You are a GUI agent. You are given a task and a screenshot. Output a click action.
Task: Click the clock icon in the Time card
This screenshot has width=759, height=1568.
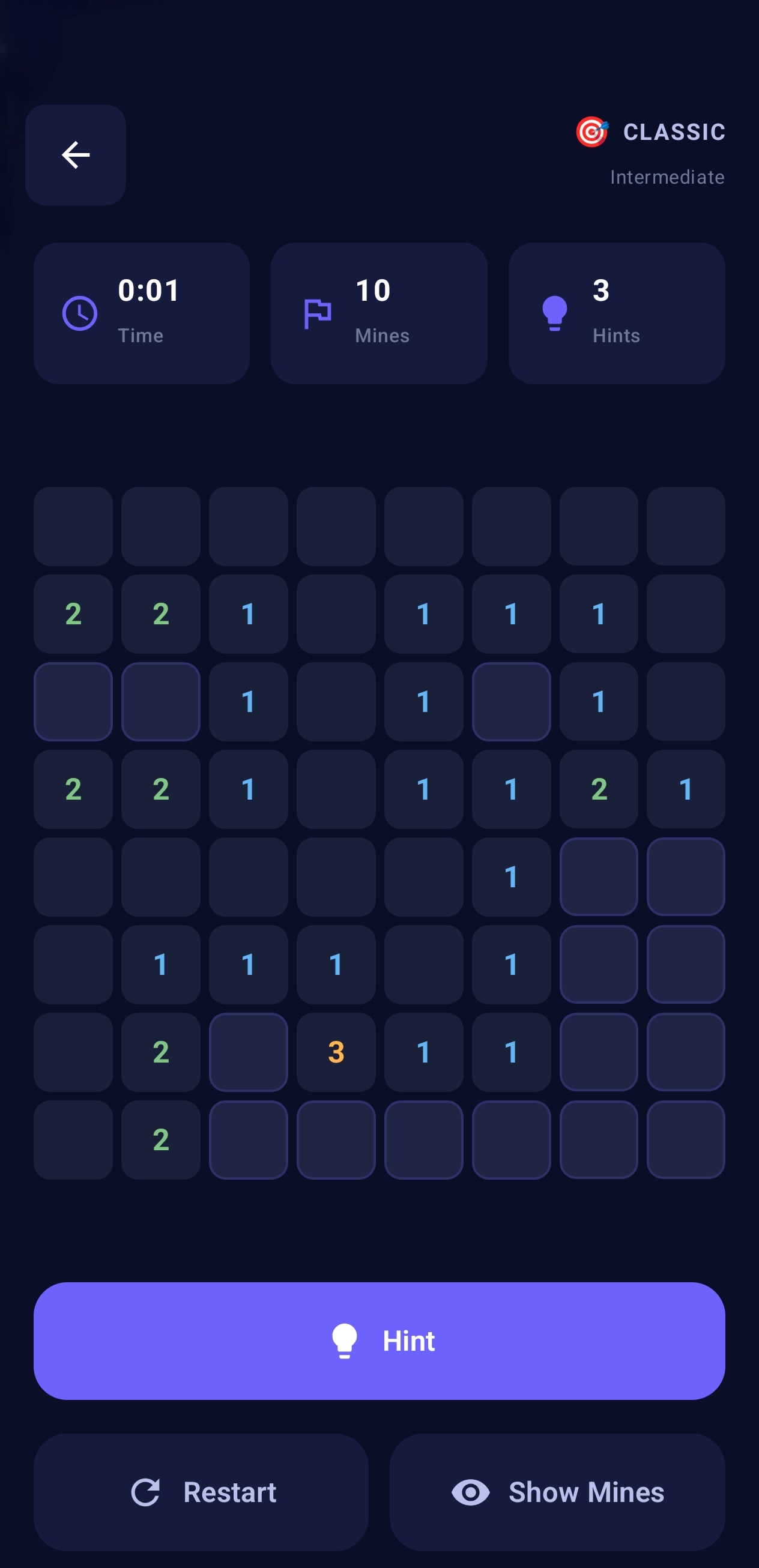pyautogui.click(x=80, y=312)
